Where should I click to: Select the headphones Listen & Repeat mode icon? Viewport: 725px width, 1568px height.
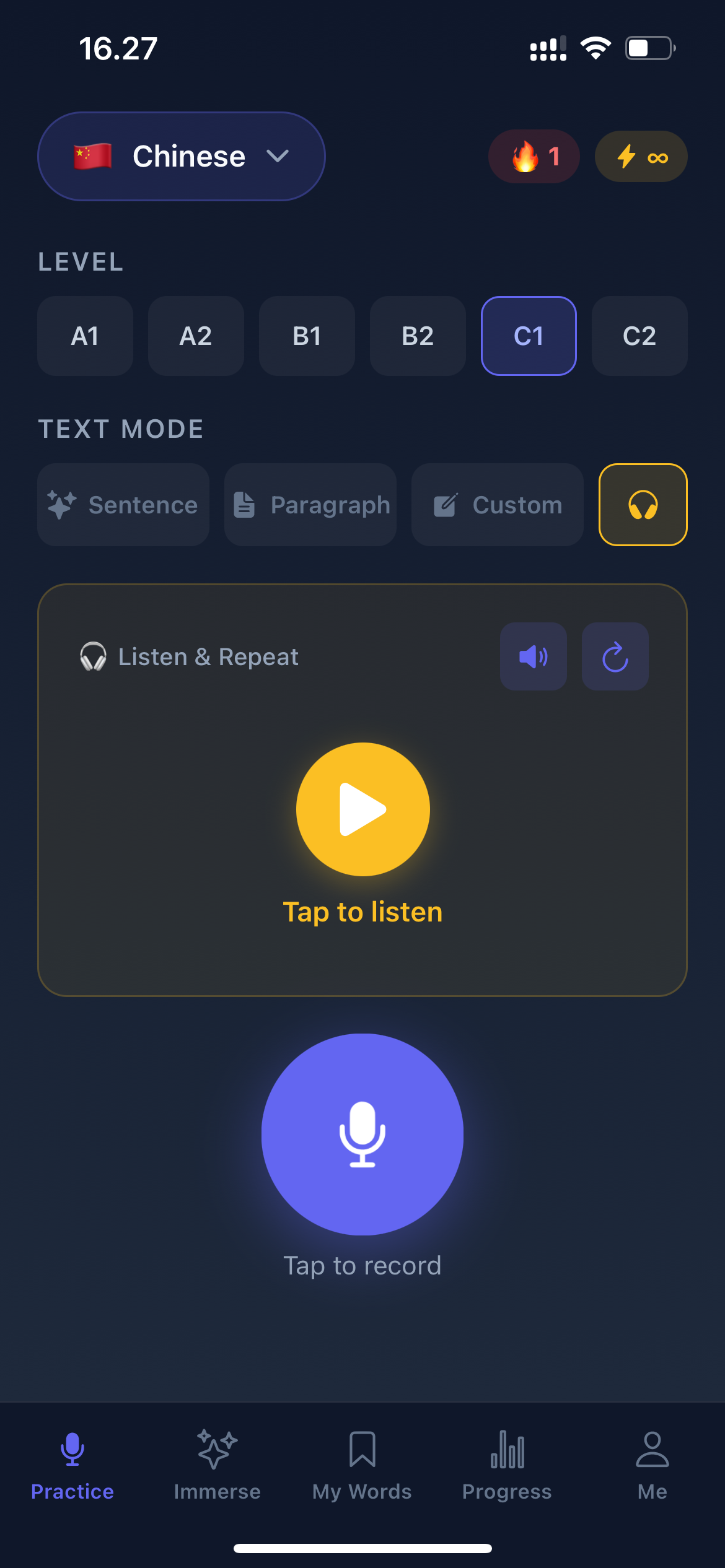pos(643,505)
